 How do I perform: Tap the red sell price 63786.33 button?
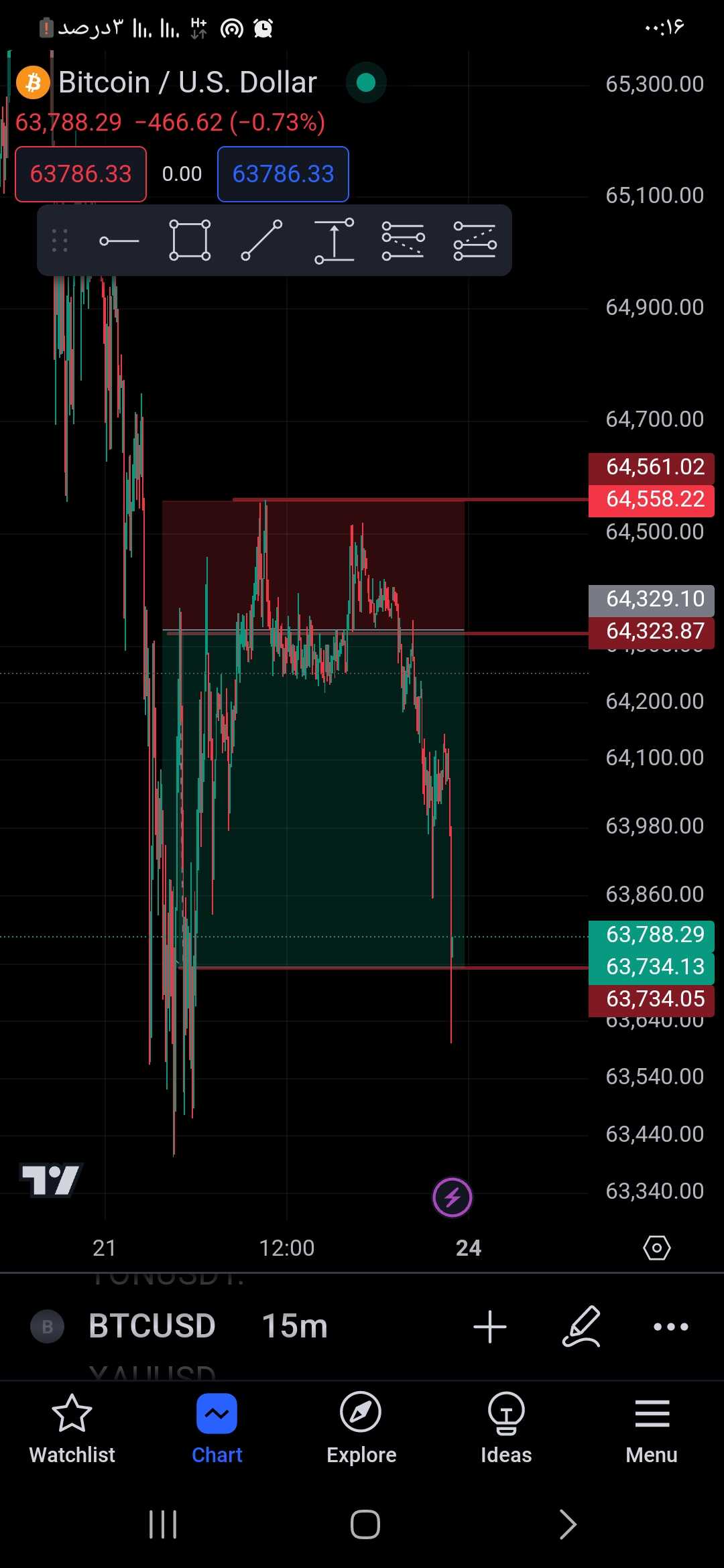(80, 174)
